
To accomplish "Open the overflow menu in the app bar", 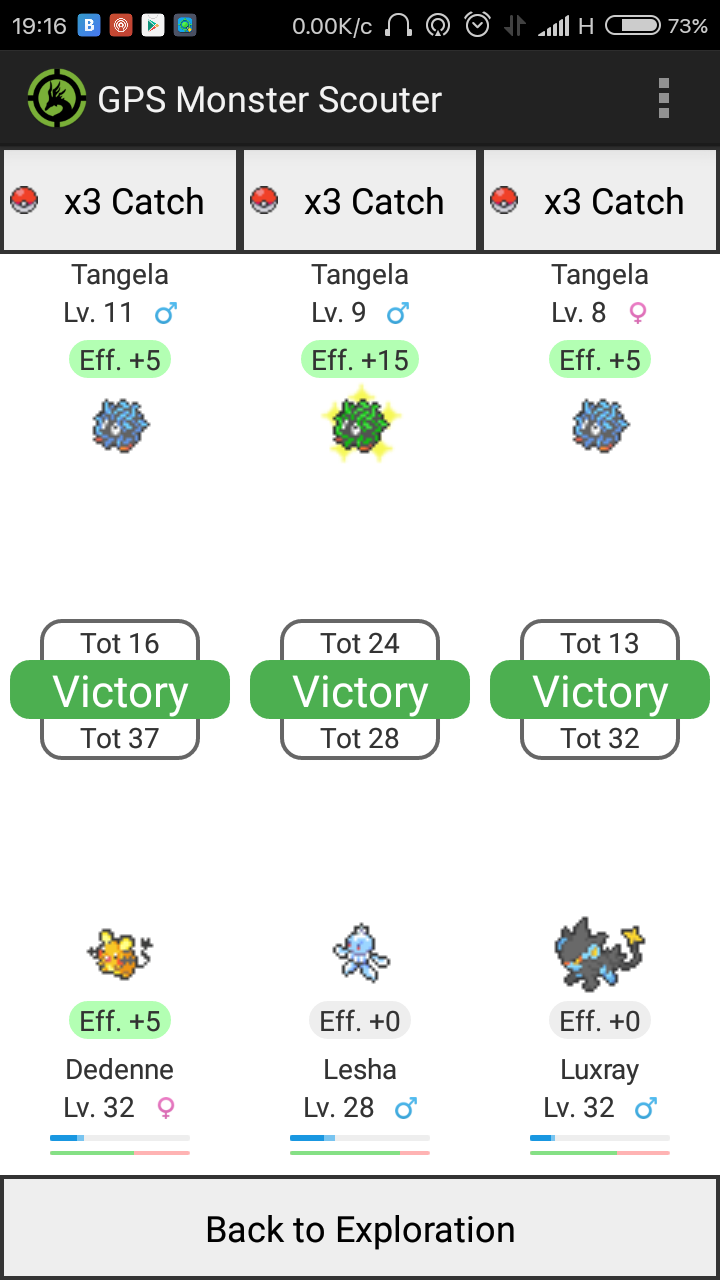I will [664, 99].
